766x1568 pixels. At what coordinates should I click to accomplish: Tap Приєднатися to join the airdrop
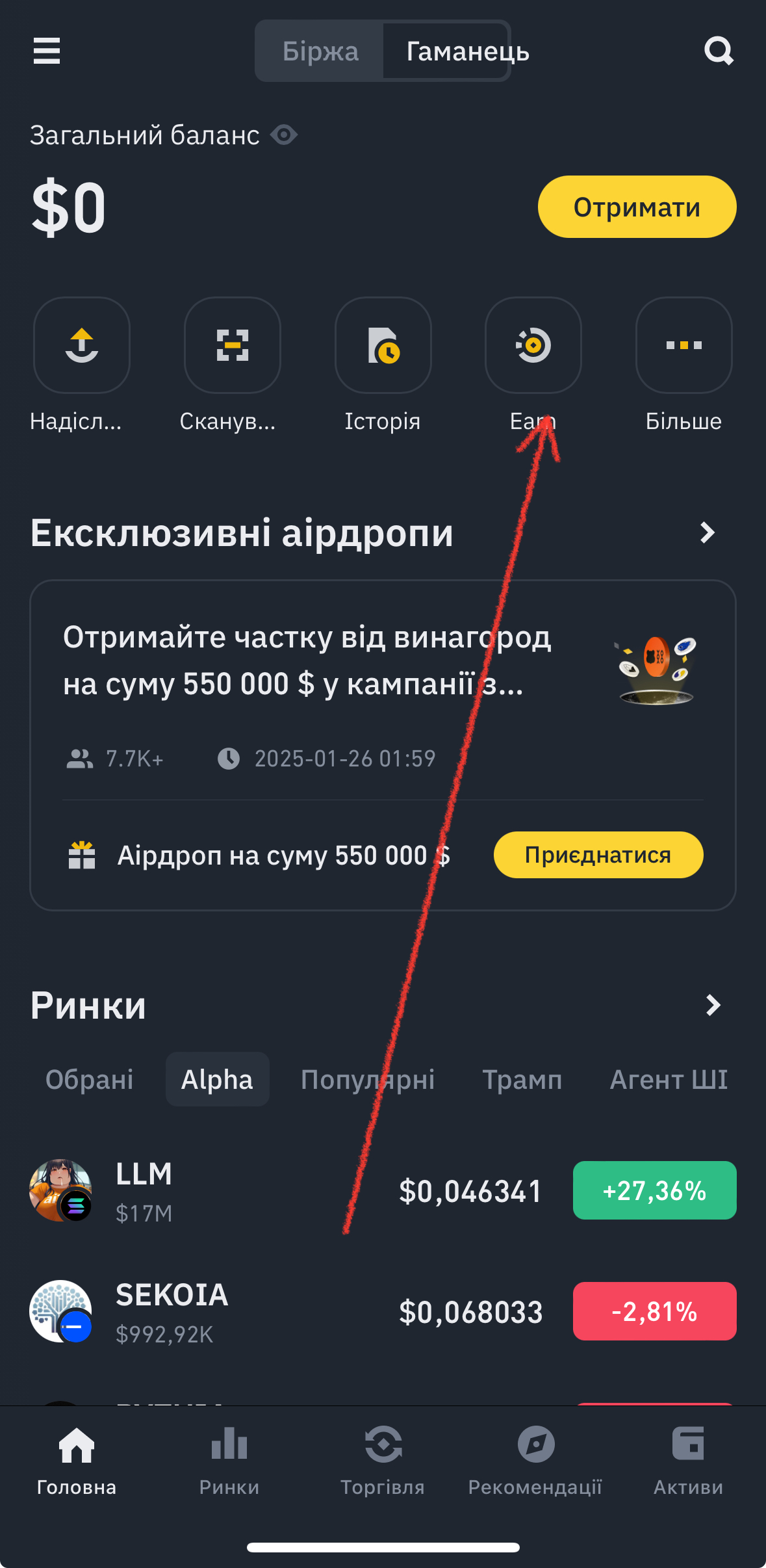(x=598, y=855)
